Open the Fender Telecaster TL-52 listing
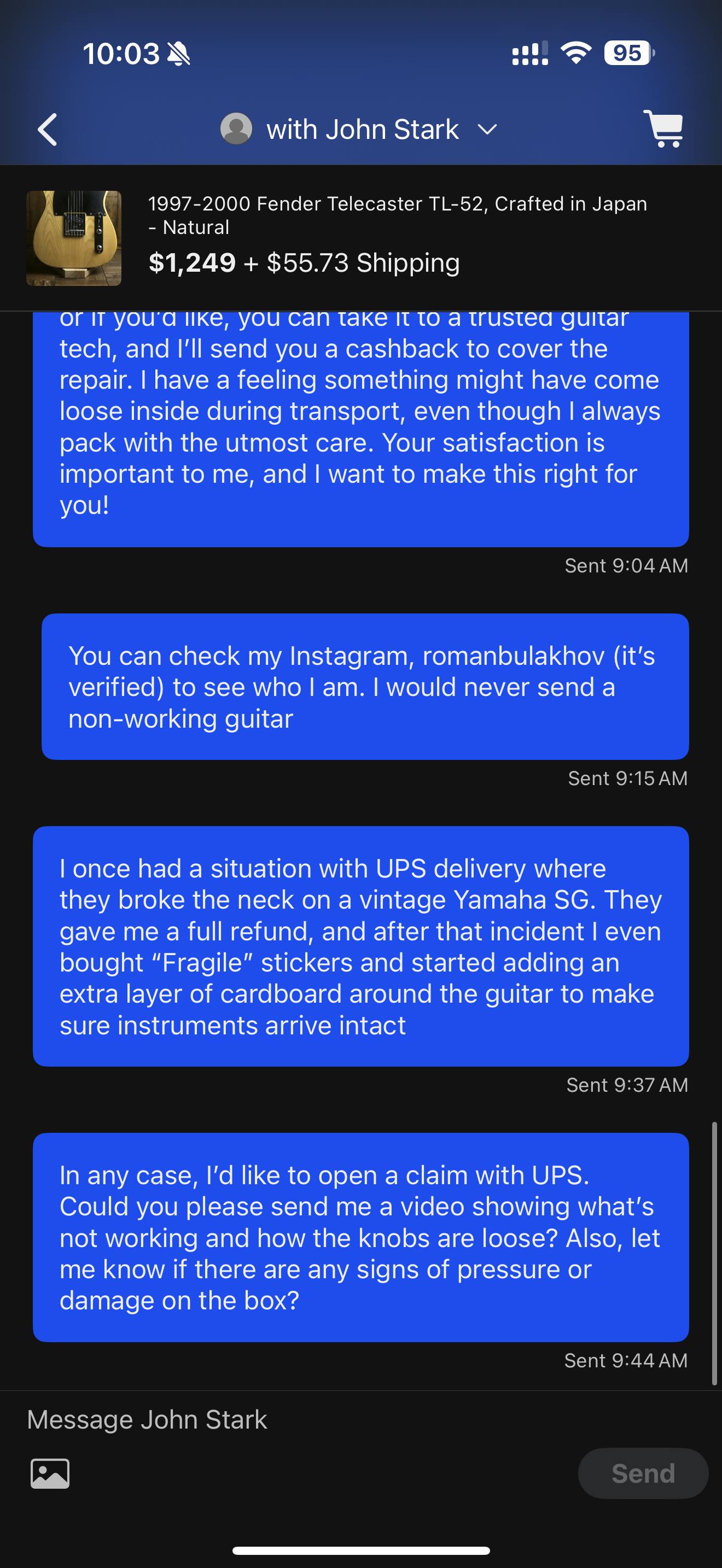The image size is (722, 1568). [361, 238]
